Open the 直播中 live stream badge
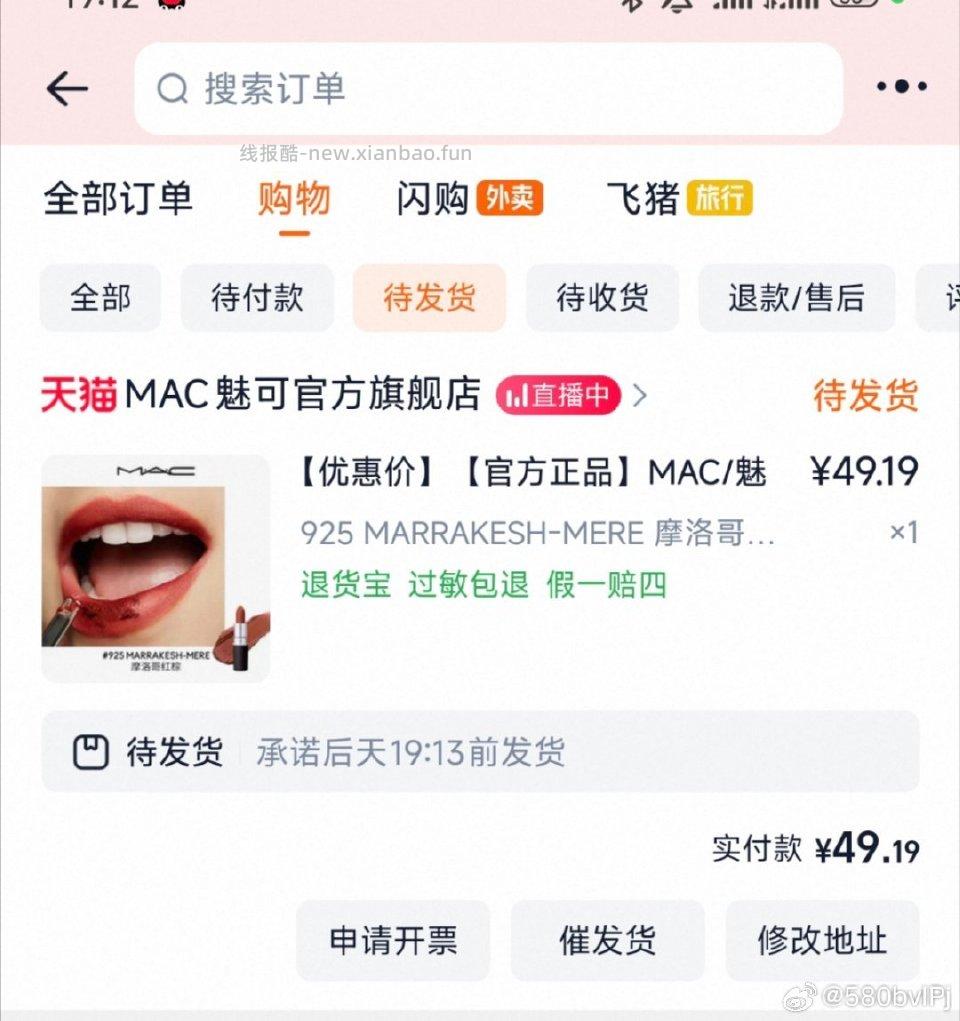 562,394
